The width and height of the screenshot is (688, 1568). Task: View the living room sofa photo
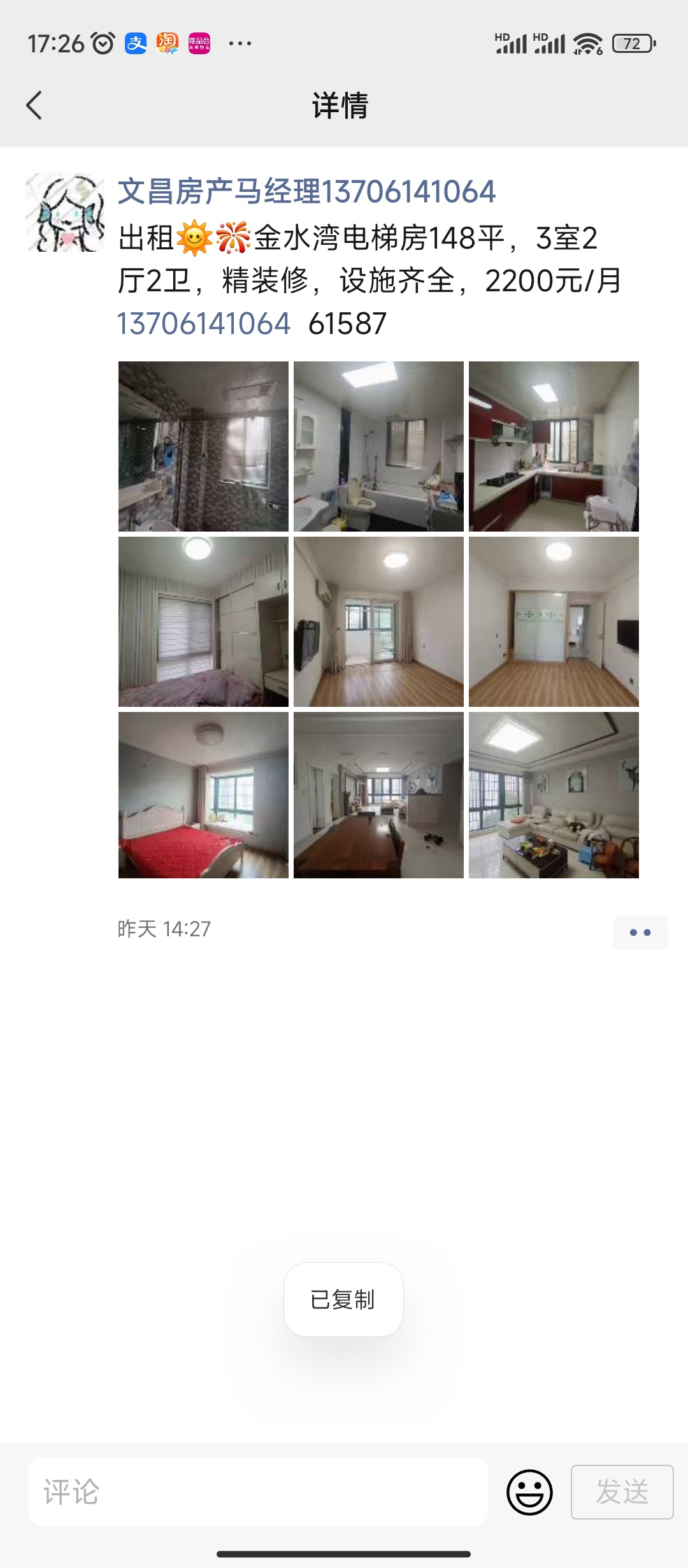click(554, 795)
